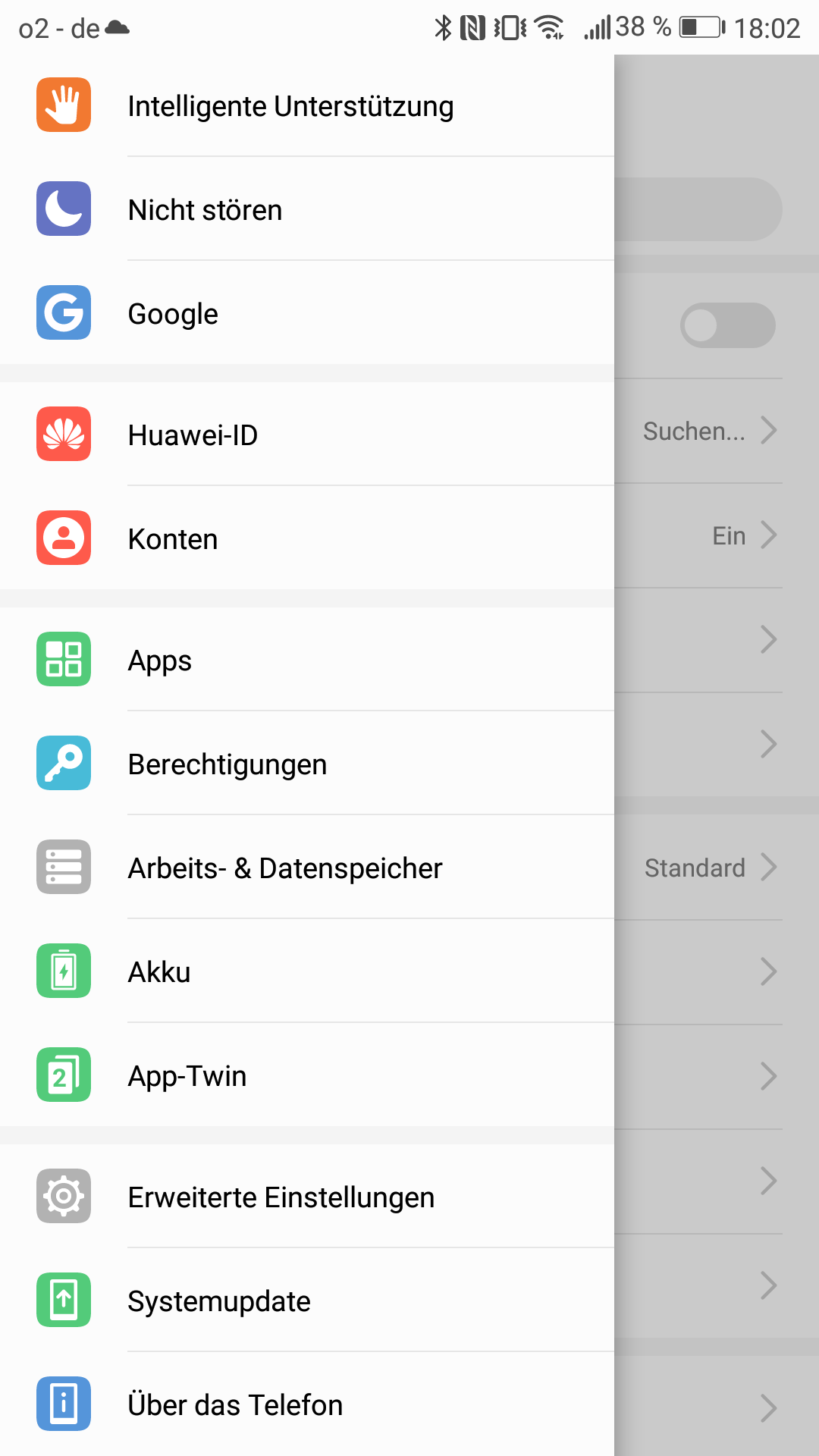Open the Google settings row
The width and height of the screenshot is (819, 1456).
173,314
